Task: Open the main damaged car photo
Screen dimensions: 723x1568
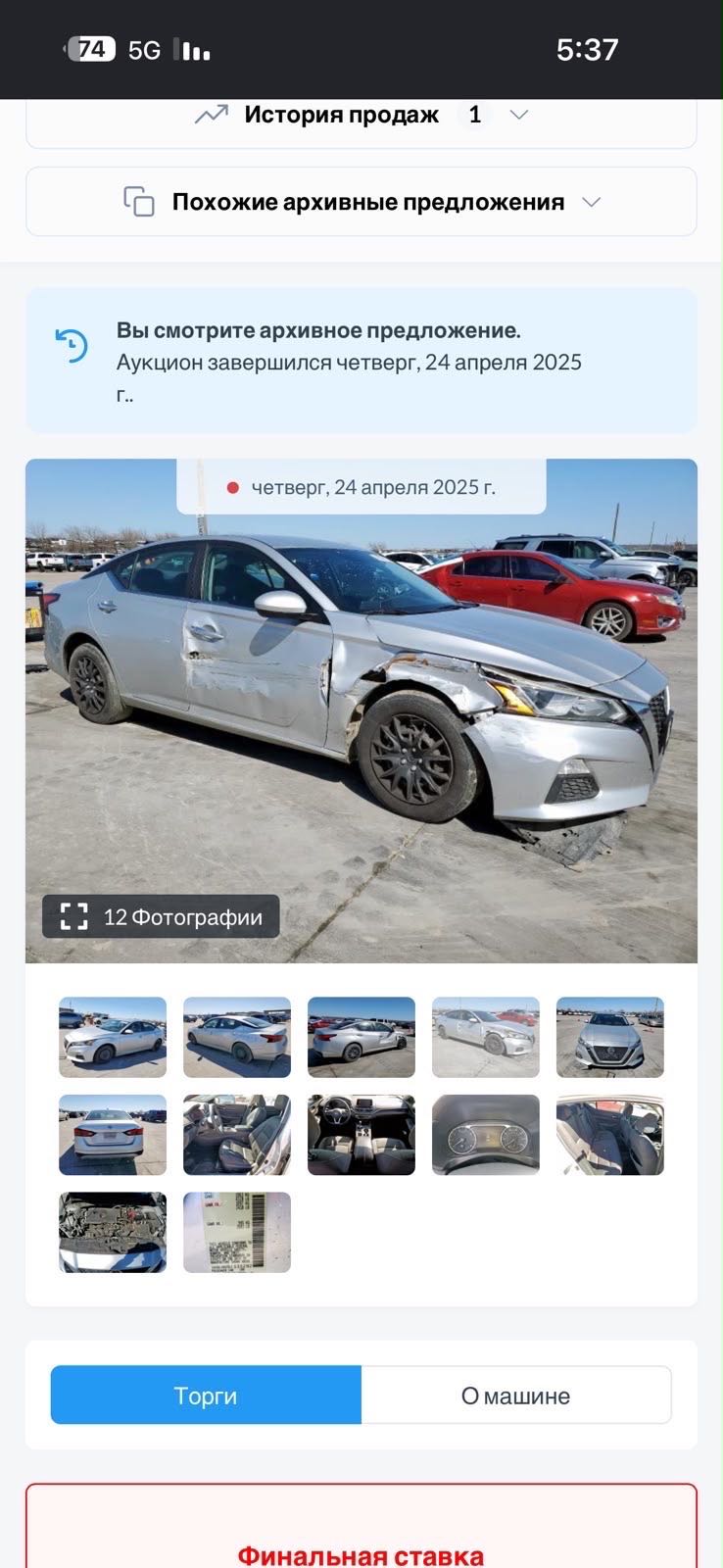Action: (361, 710)
